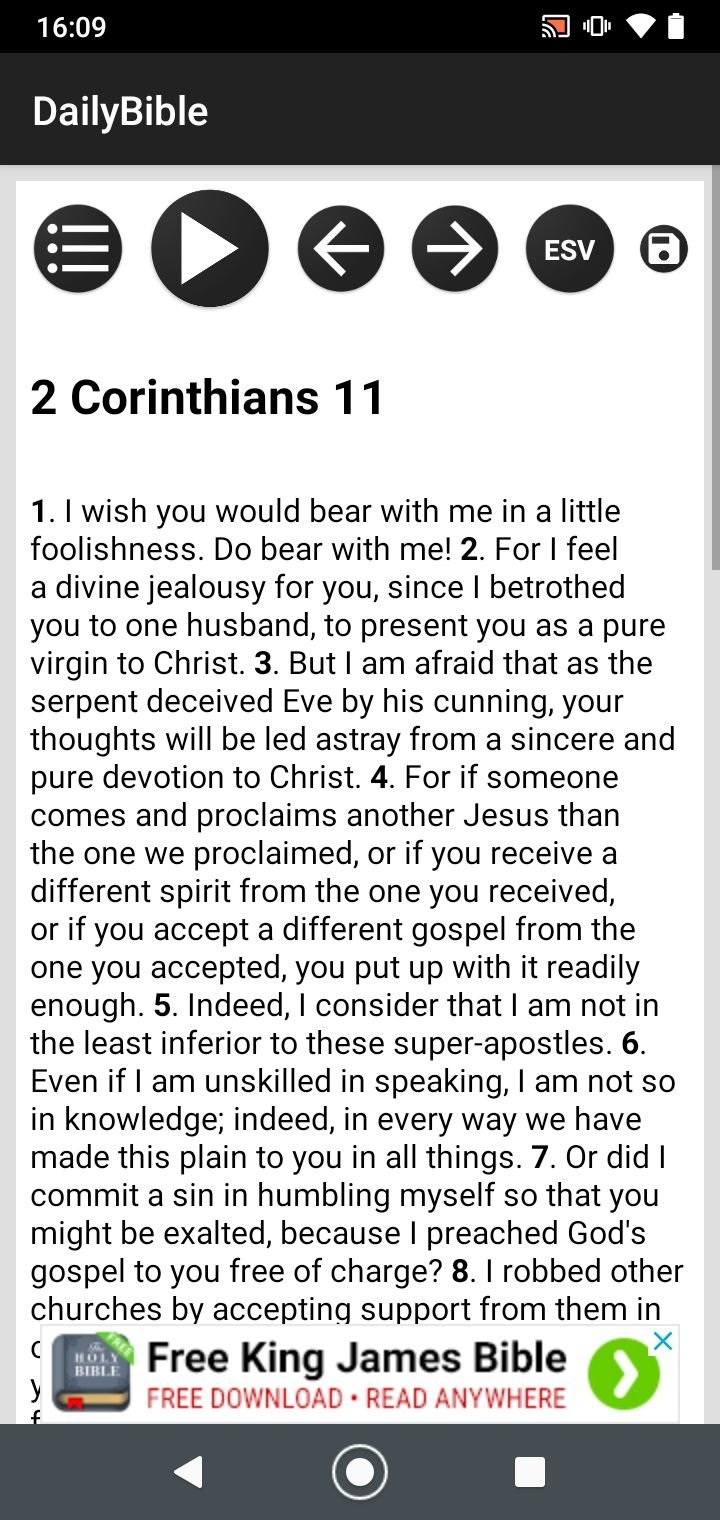The image size is (720, 1520).
Task: Change the ESV Bible translation
Action: click(570, 249)
